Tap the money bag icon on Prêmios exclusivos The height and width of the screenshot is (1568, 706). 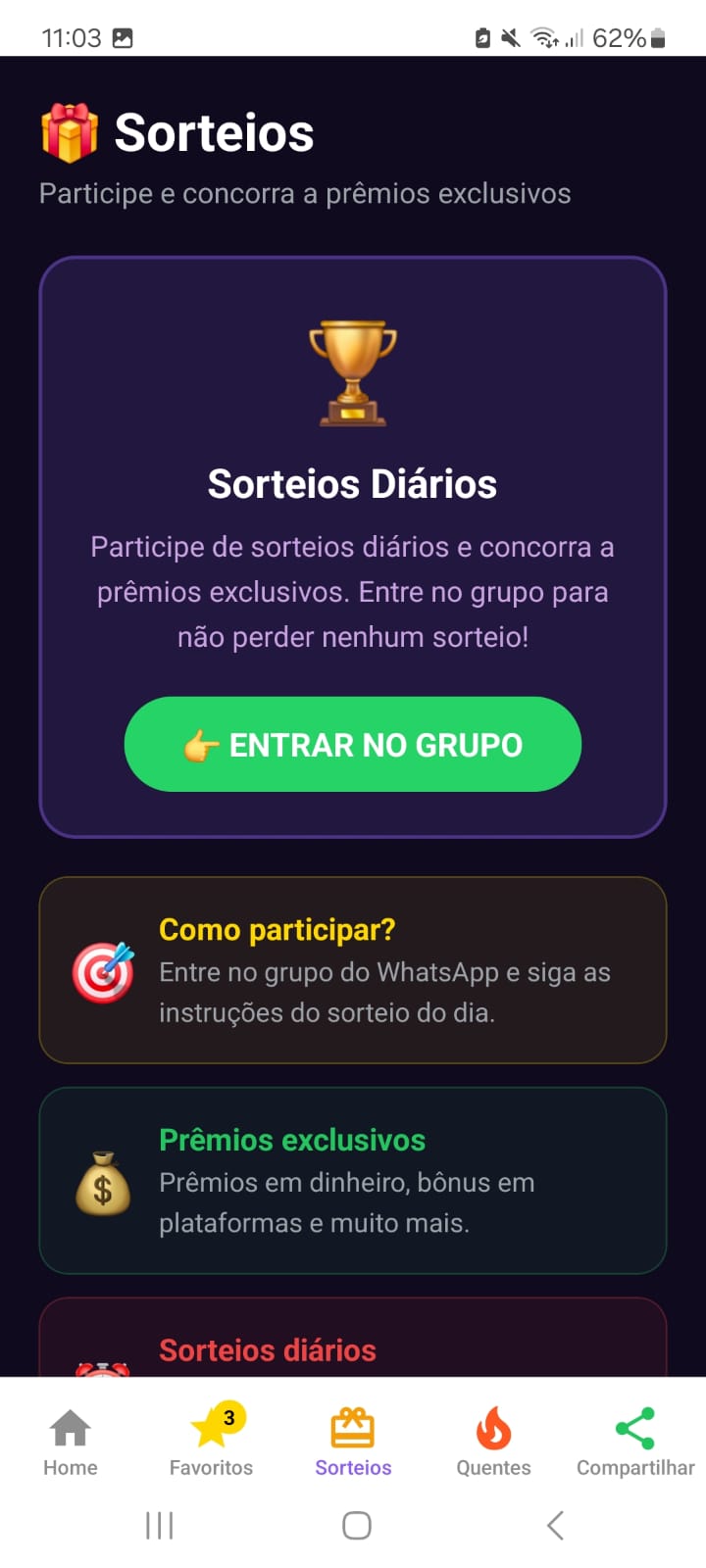click(x=102, y=1183)
